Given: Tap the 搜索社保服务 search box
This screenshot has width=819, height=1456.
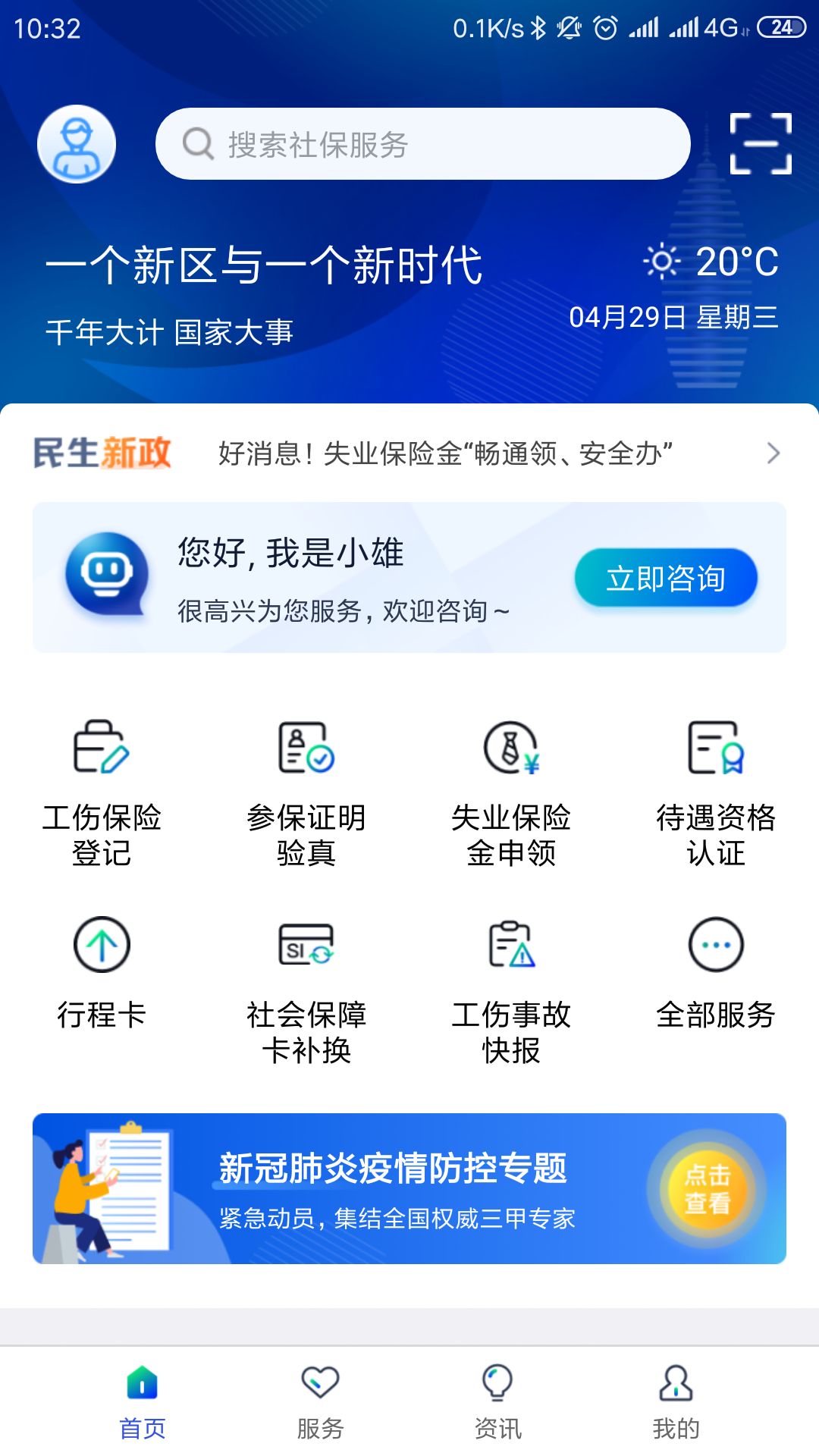Looking at the screenshot, I should 422,144.
